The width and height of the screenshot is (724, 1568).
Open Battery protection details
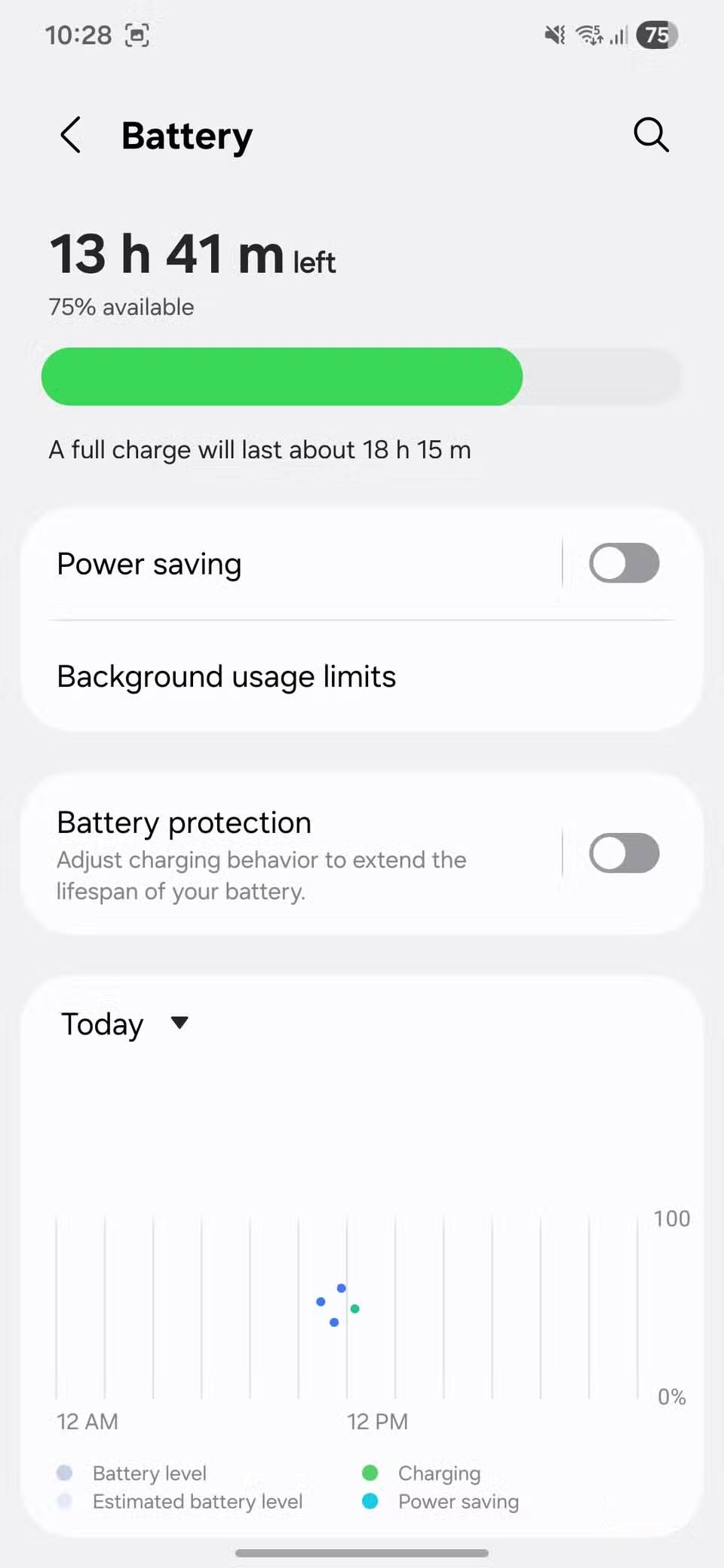(287, 855)
